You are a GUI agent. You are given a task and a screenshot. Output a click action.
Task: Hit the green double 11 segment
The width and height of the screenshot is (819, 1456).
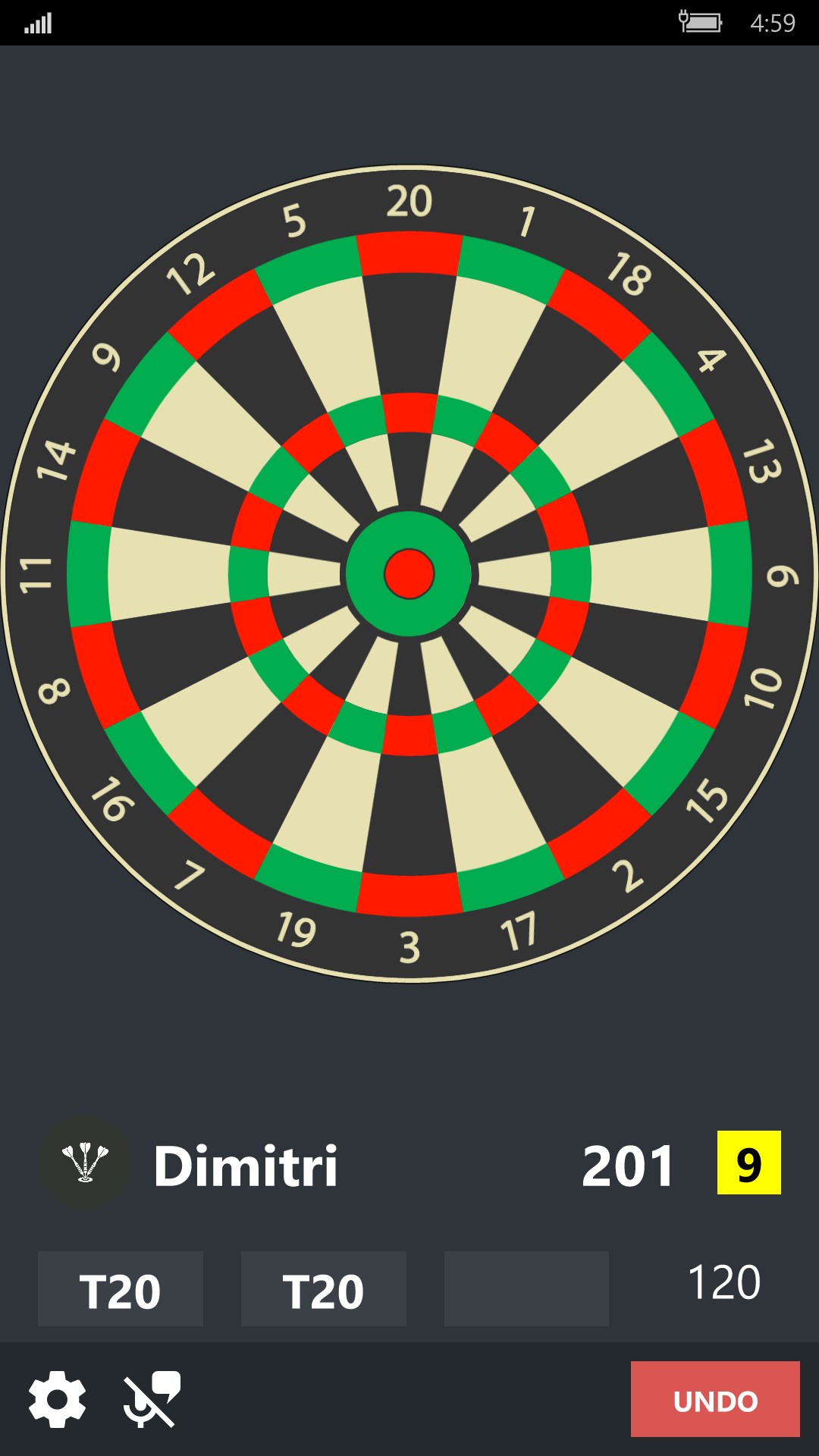click(88, 574)
